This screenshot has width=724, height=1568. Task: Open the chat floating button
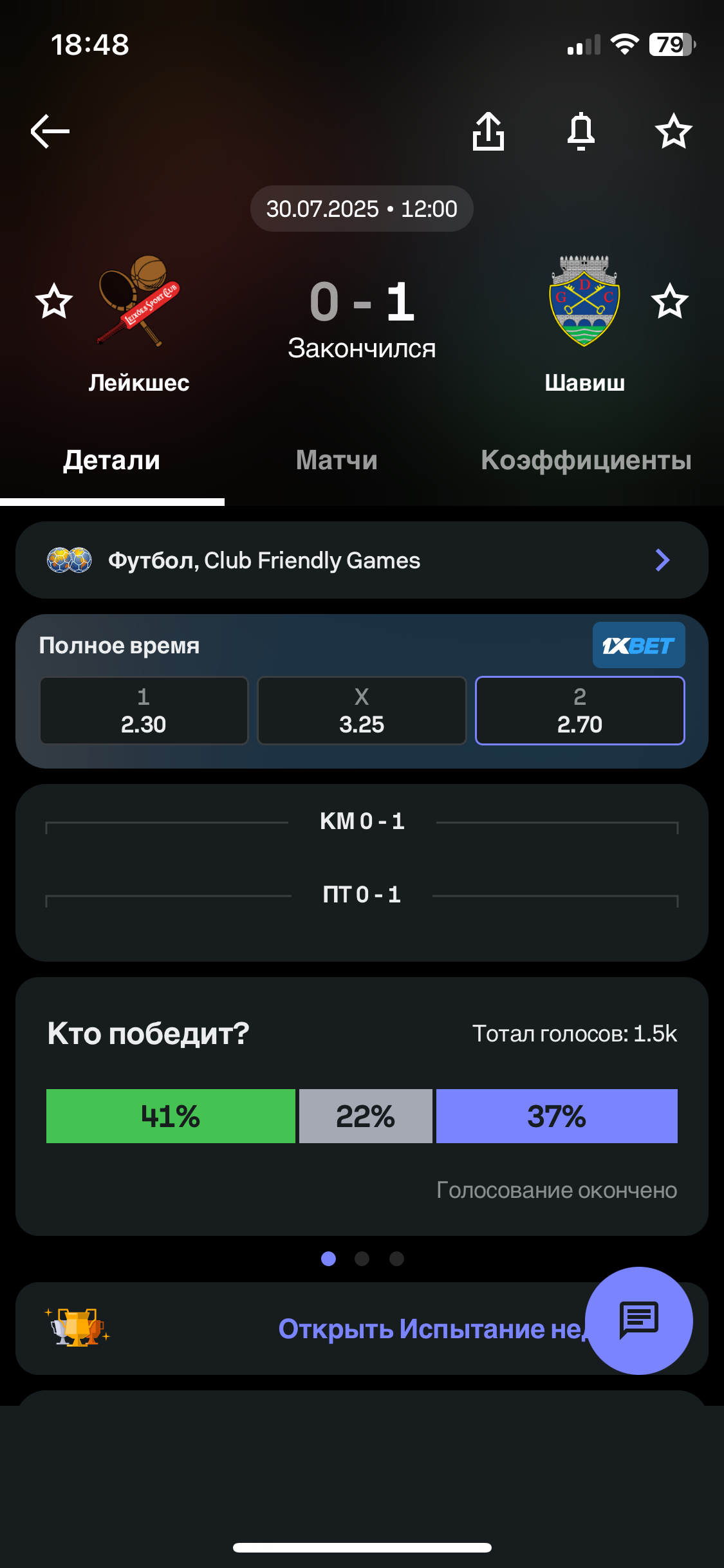click(x=638, y=1320)
